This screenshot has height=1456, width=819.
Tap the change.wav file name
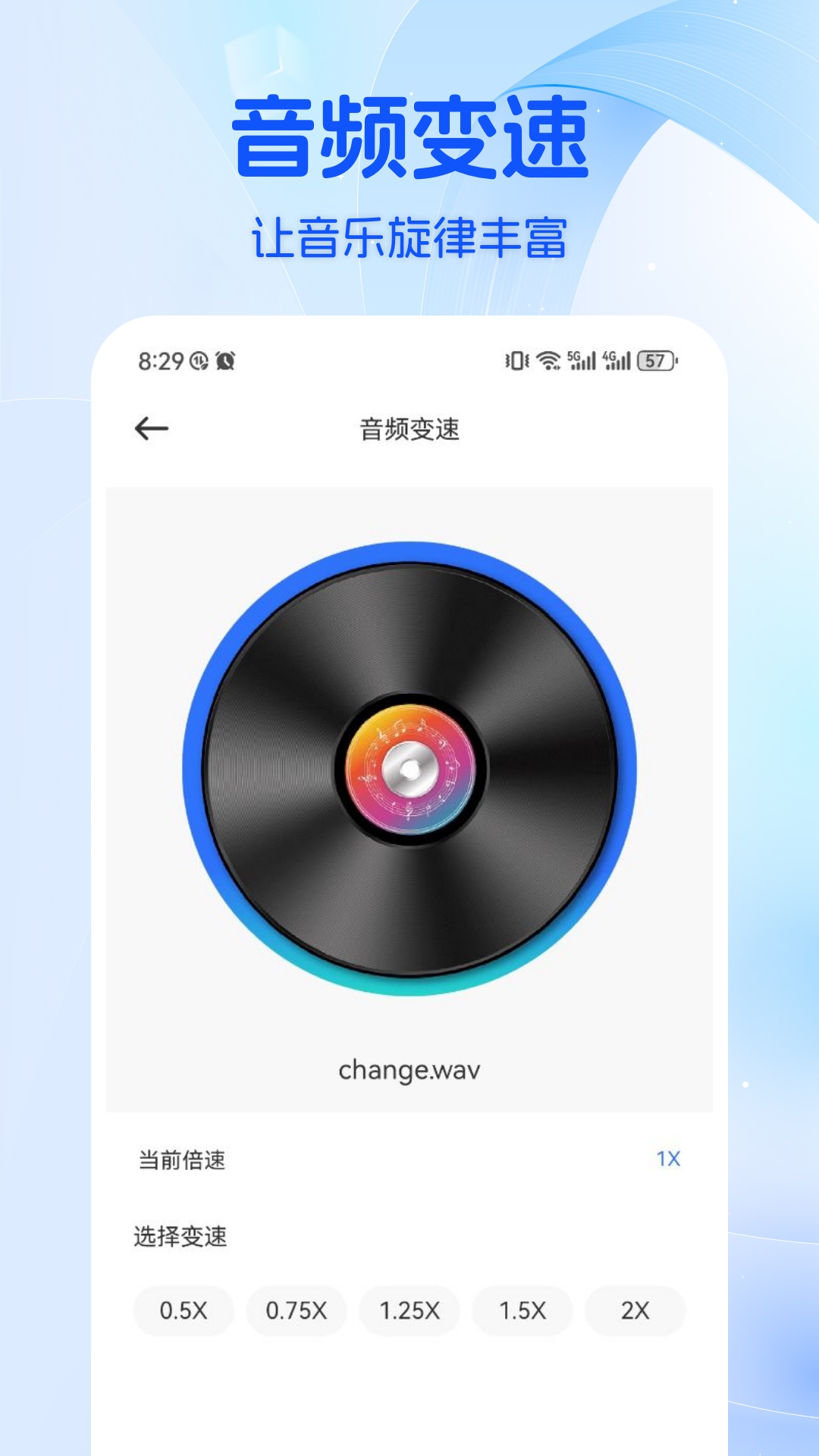pyautogui.click(x=409, y=1068)
